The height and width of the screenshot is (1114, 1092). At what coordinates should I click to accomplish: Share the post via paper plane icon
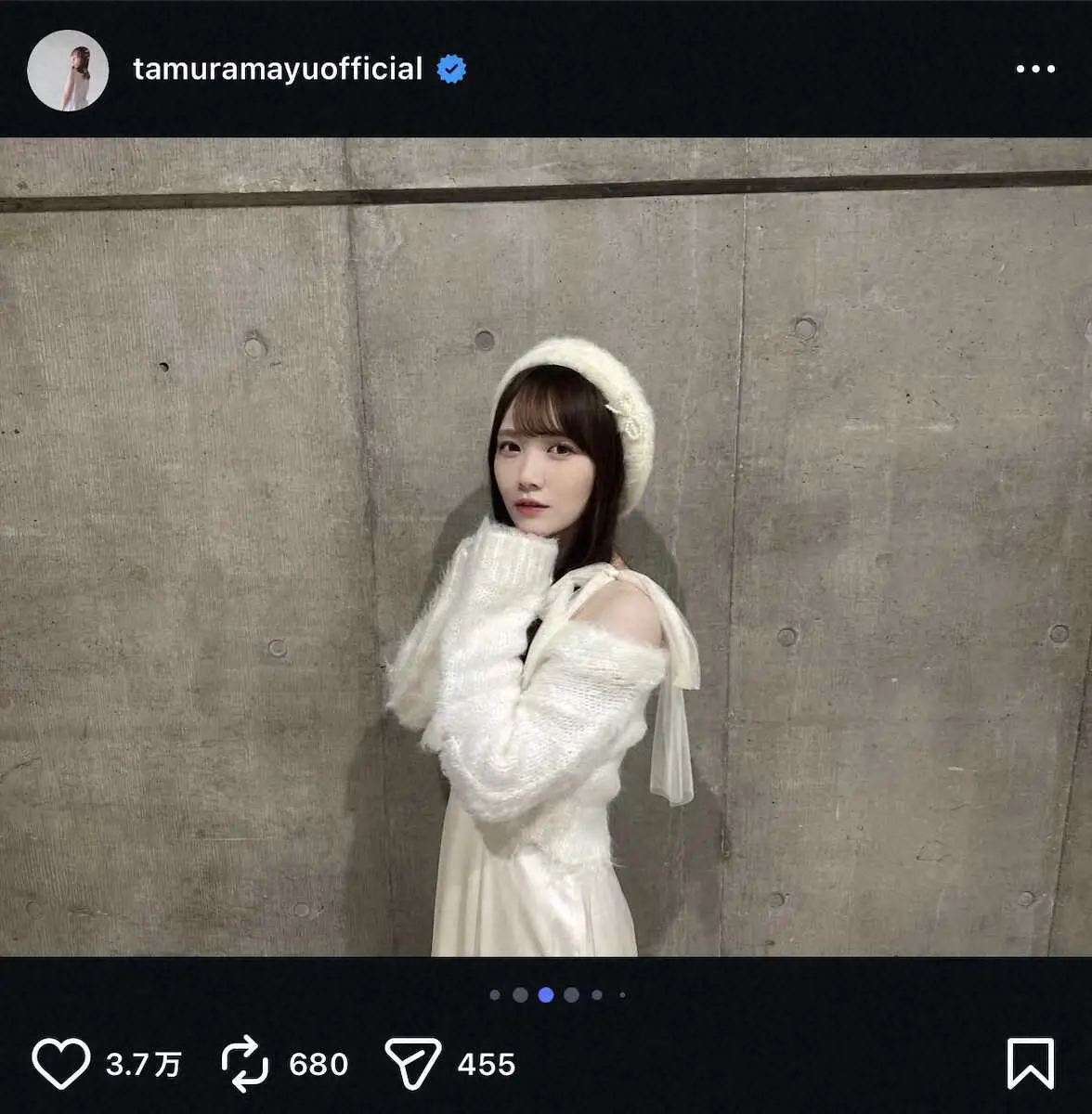coord(412,1064)
